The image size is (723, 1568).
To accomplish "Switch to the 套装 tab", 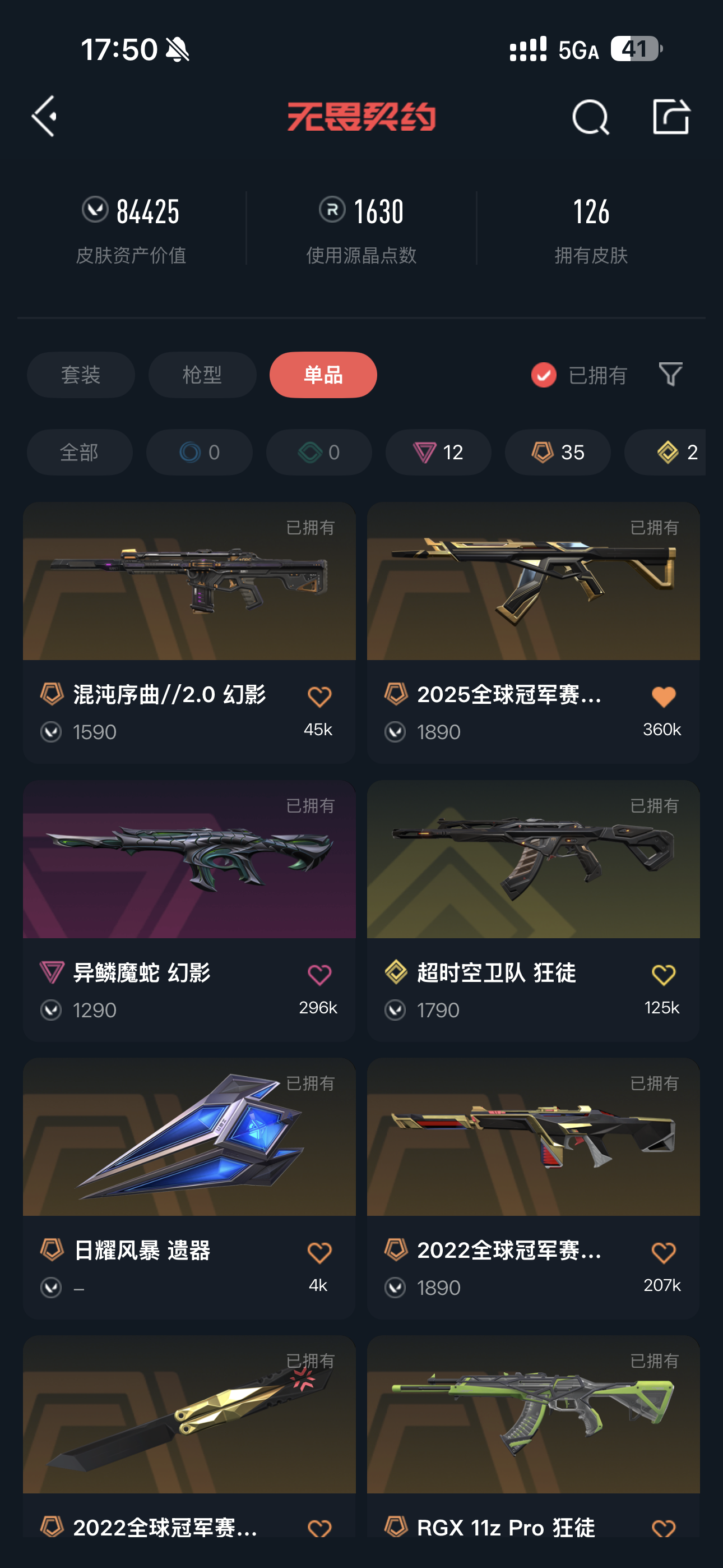I will coord(80,375).
